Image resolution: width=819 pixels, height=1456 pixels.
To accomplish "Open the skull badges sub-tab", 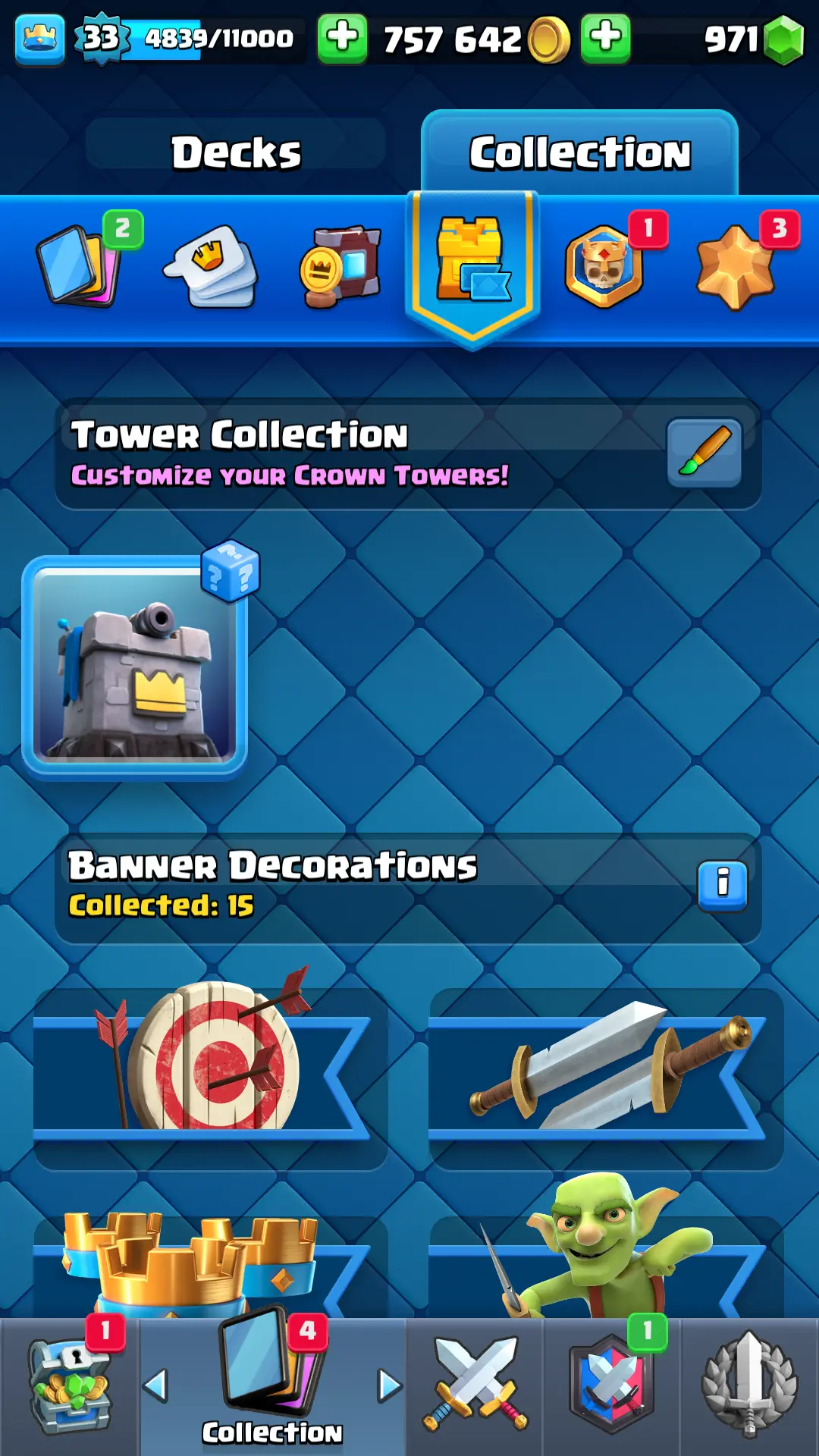I will [x=604, y=265].
